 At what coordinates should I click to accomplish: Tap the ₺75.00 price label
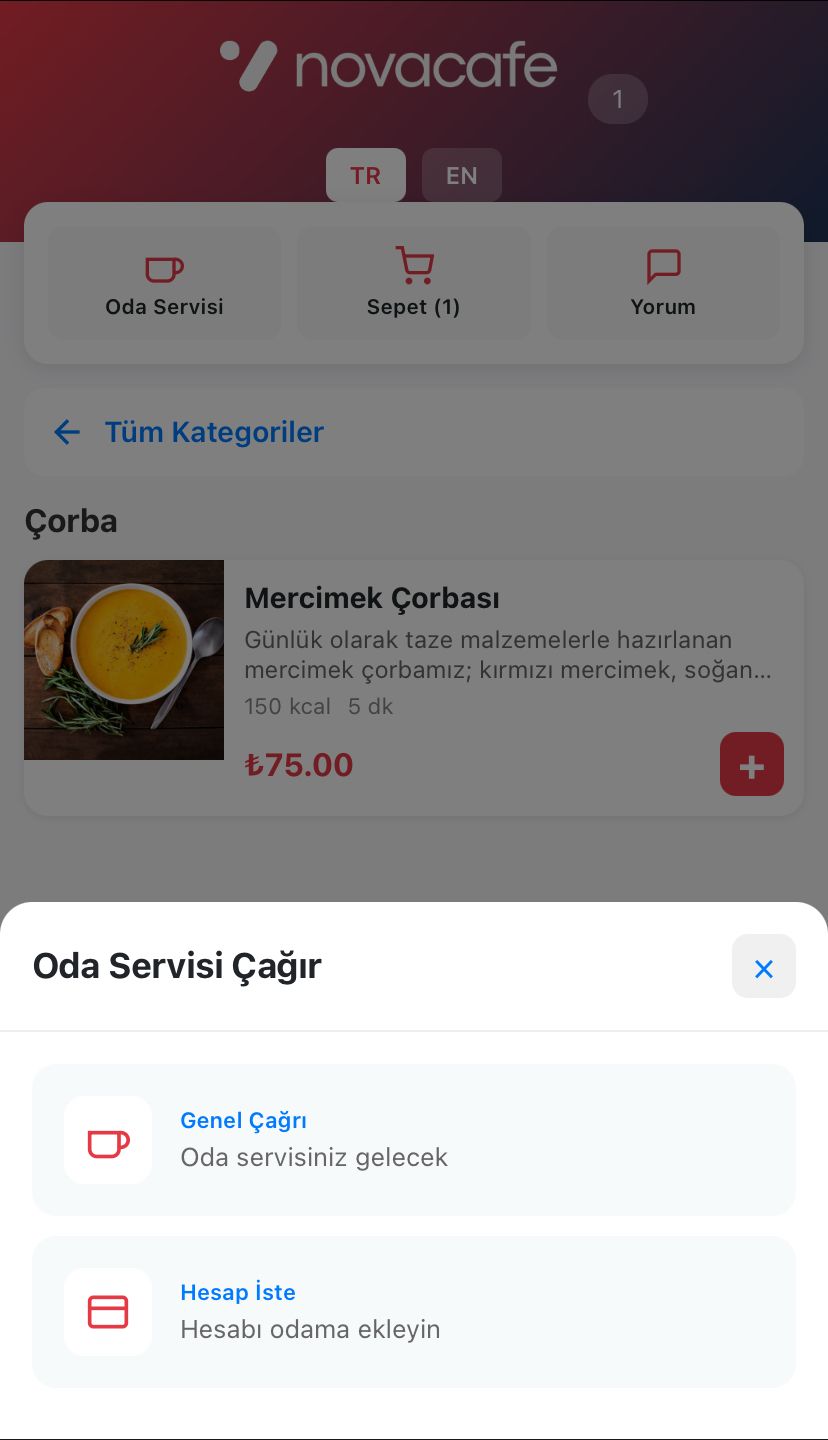pyautogui.click(x=300, y=764)
